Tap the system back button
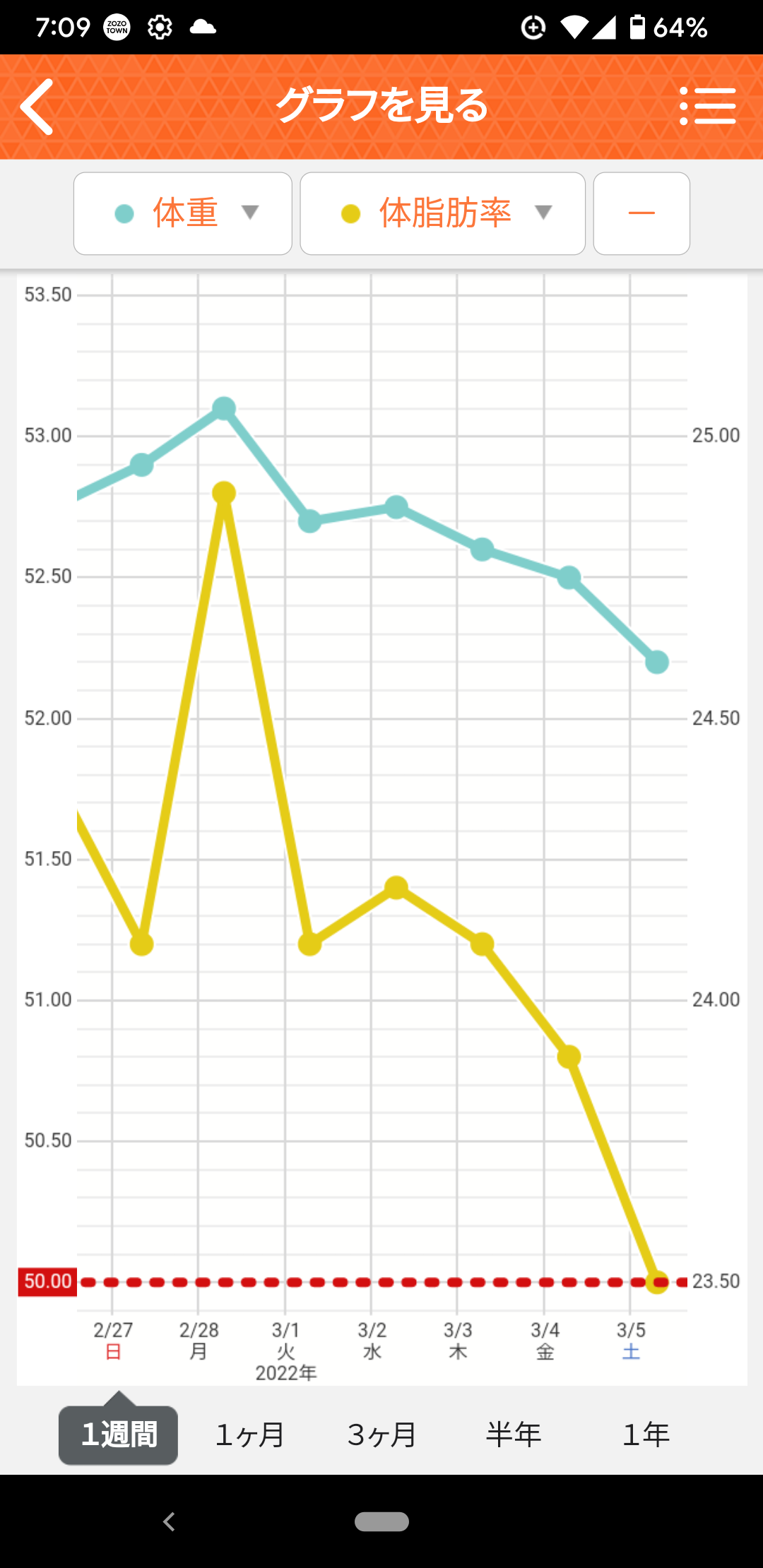This screenshot has height=1568, width=763. coord(169,1521)
